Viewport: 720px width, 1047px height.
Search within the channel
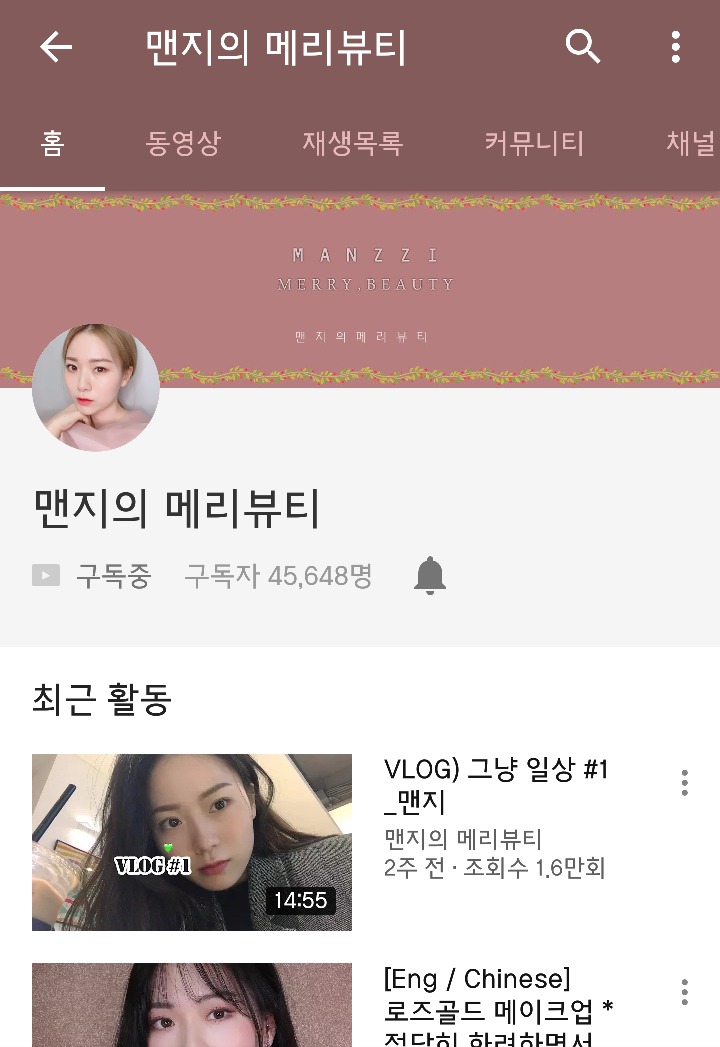pos(582,46)
